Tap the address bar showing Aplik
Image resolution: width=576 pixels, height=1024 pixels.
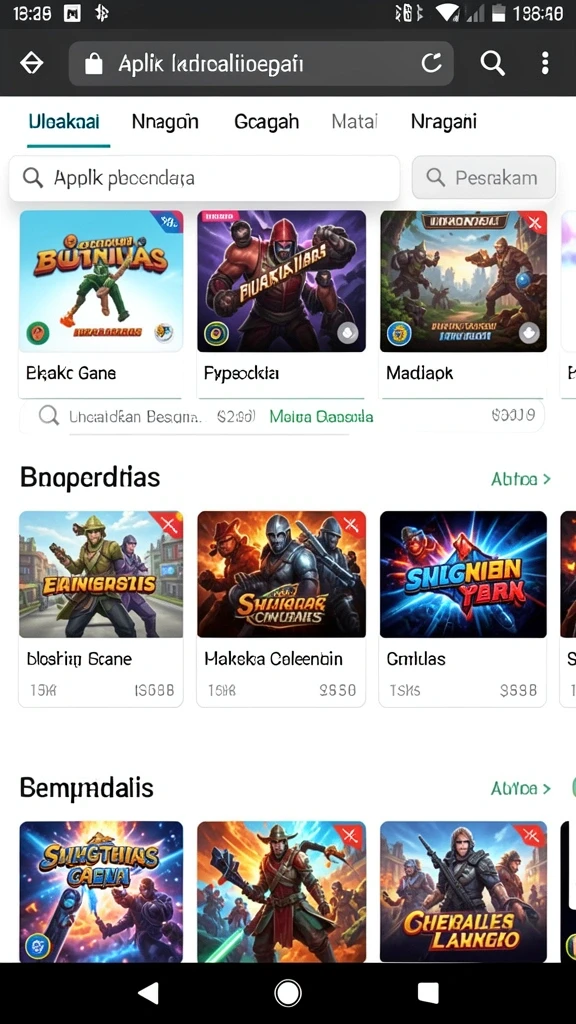click(261, 63)
